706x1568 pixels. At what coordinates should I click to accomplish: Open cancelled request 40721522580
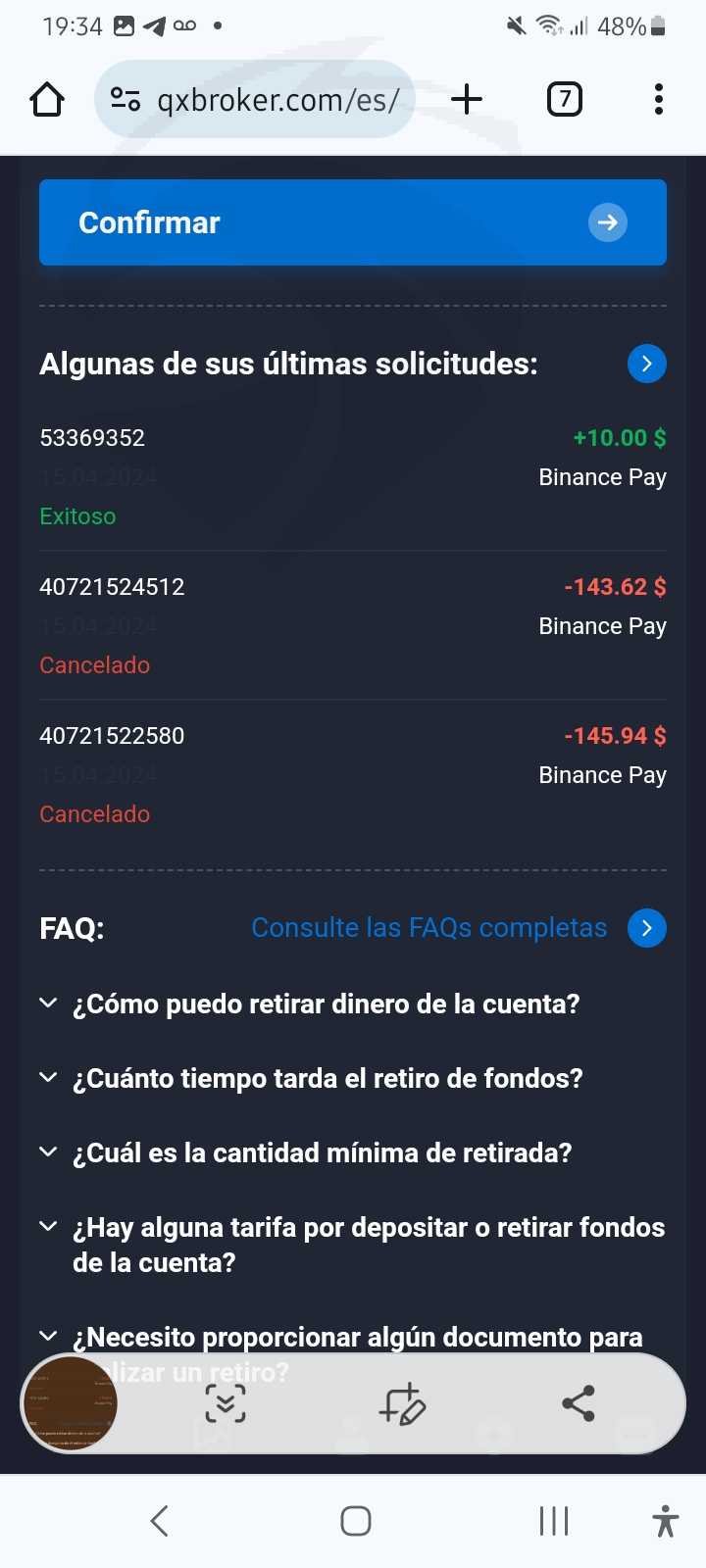[x=353, y=774]
